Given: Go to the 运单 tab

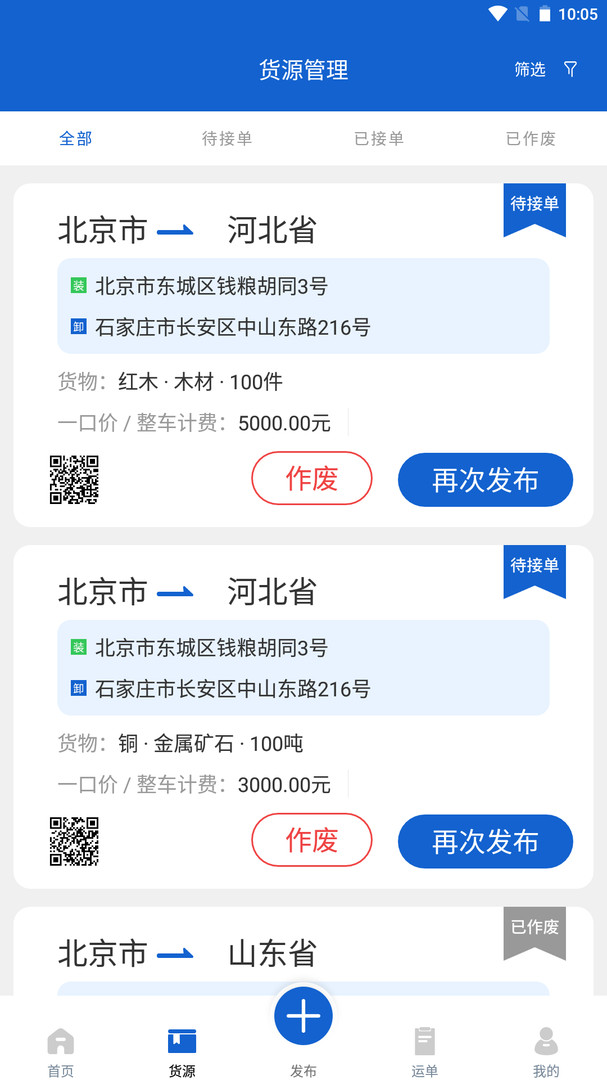Looking at the screenshot, I should (424, 1051).
